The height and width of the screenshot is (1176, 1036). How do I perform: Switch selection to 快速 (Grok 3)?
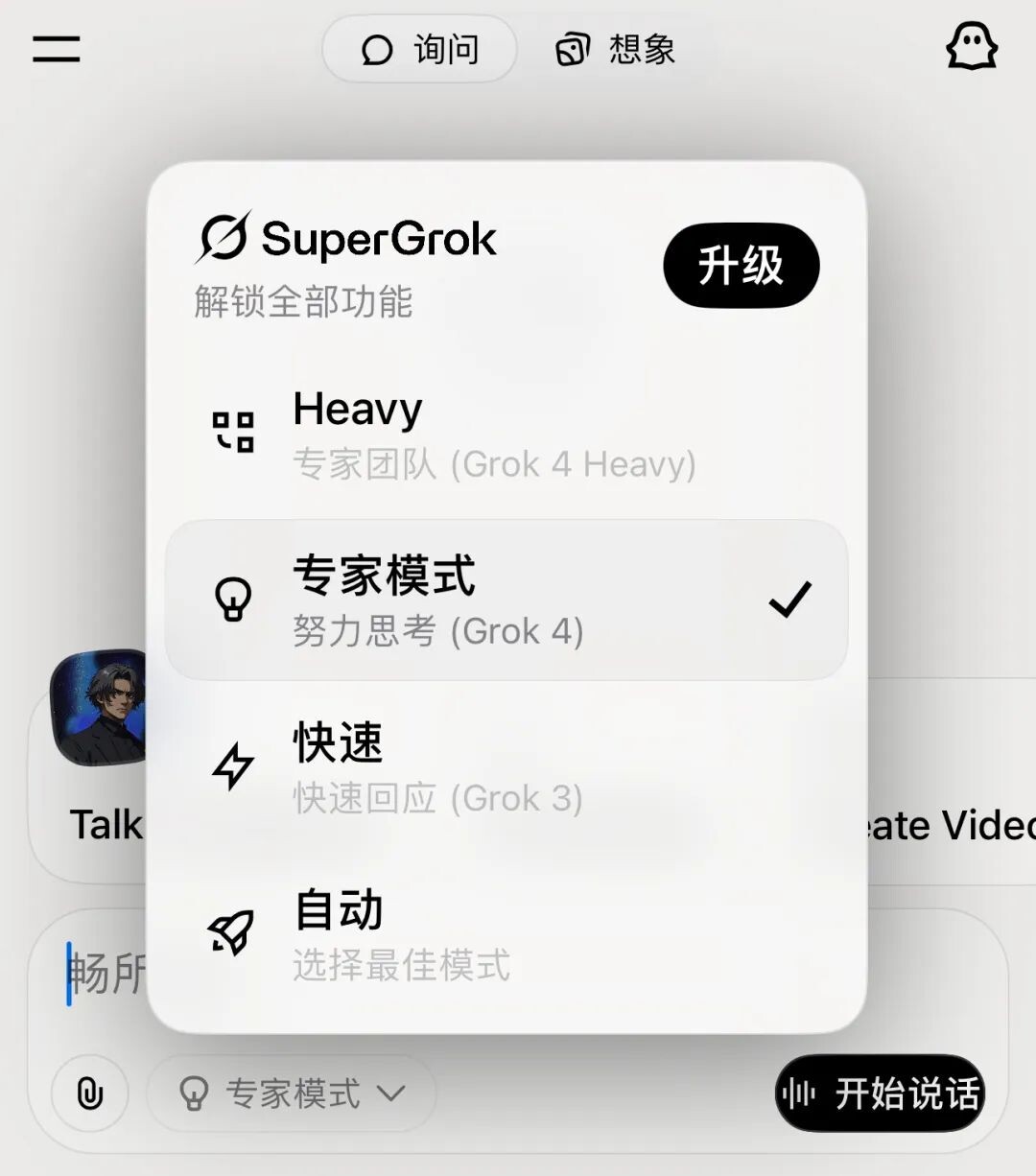432,765
